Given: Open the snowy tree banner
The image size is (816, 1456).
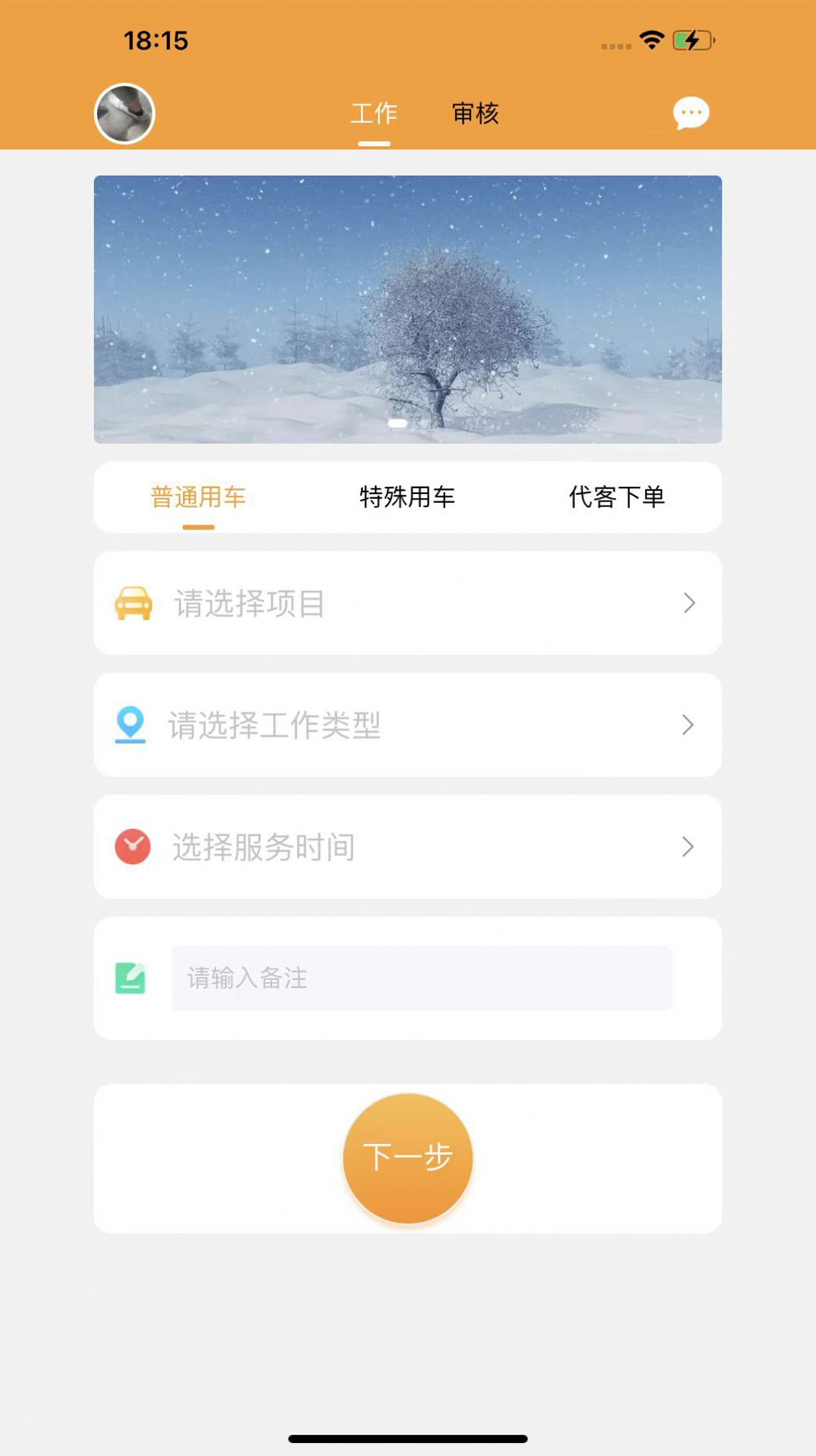Looking at the screenshot, I should click(x=408, y=309).
